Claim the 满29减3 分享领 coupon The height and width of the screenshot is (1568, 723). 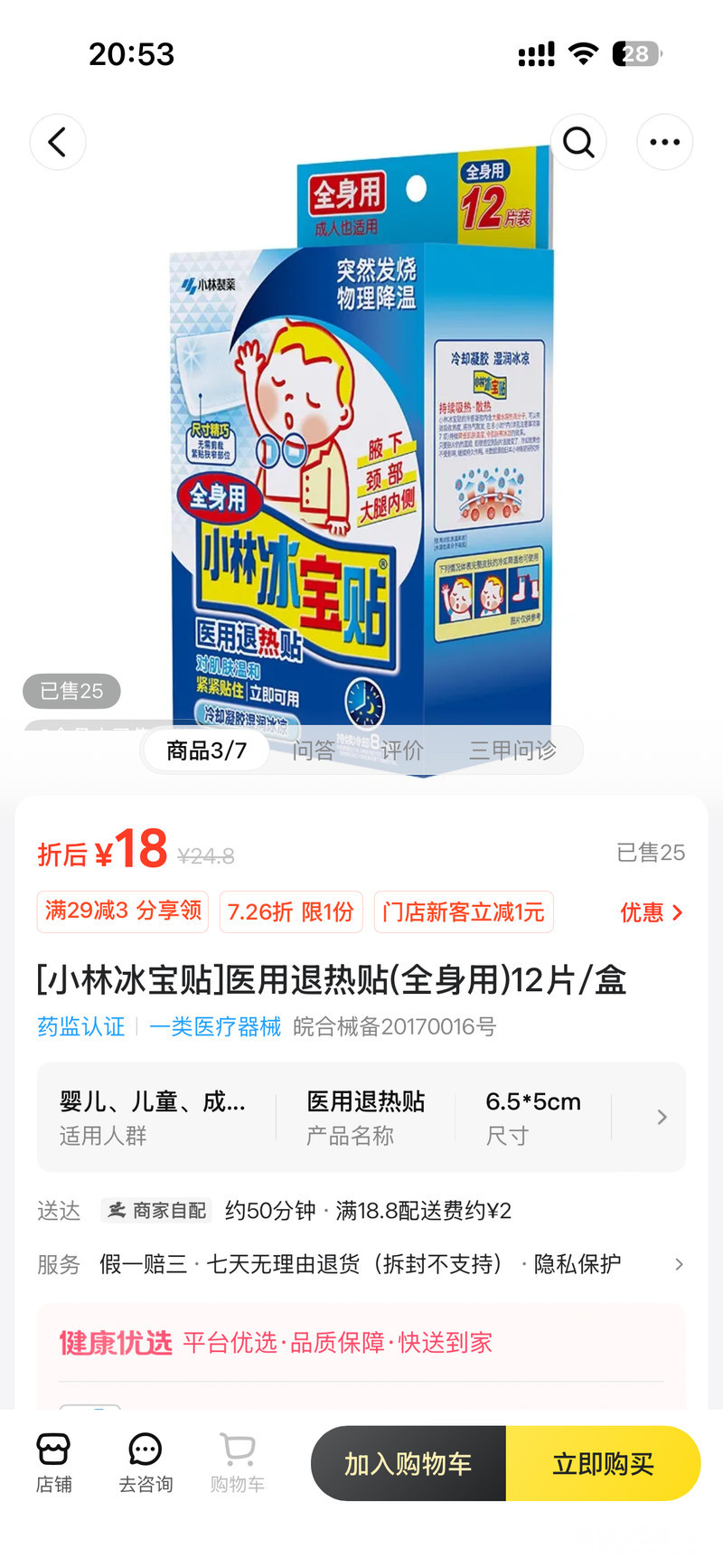123,911
